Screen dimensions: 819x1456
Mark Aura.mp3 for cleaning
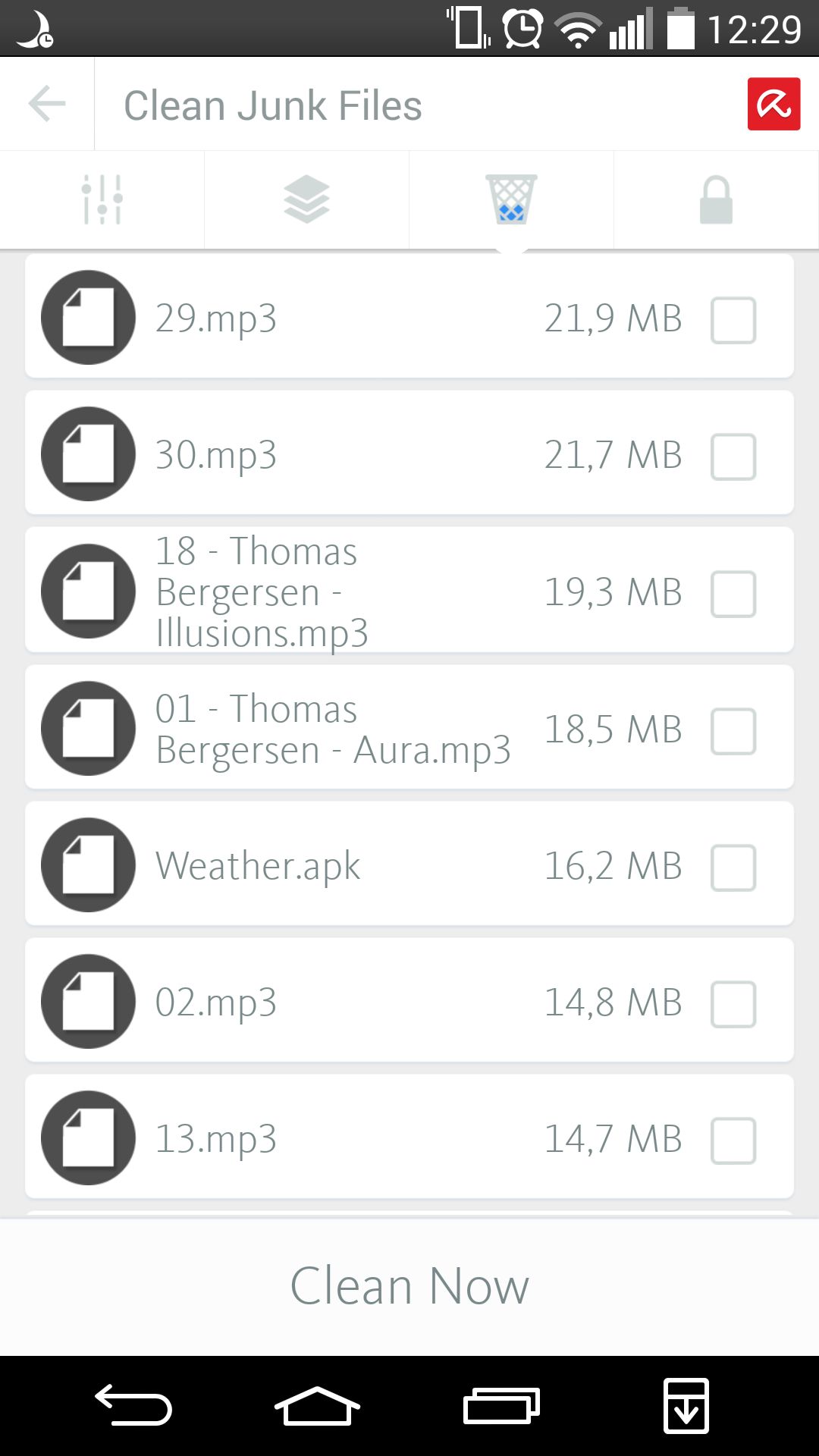tap(733, 731)
